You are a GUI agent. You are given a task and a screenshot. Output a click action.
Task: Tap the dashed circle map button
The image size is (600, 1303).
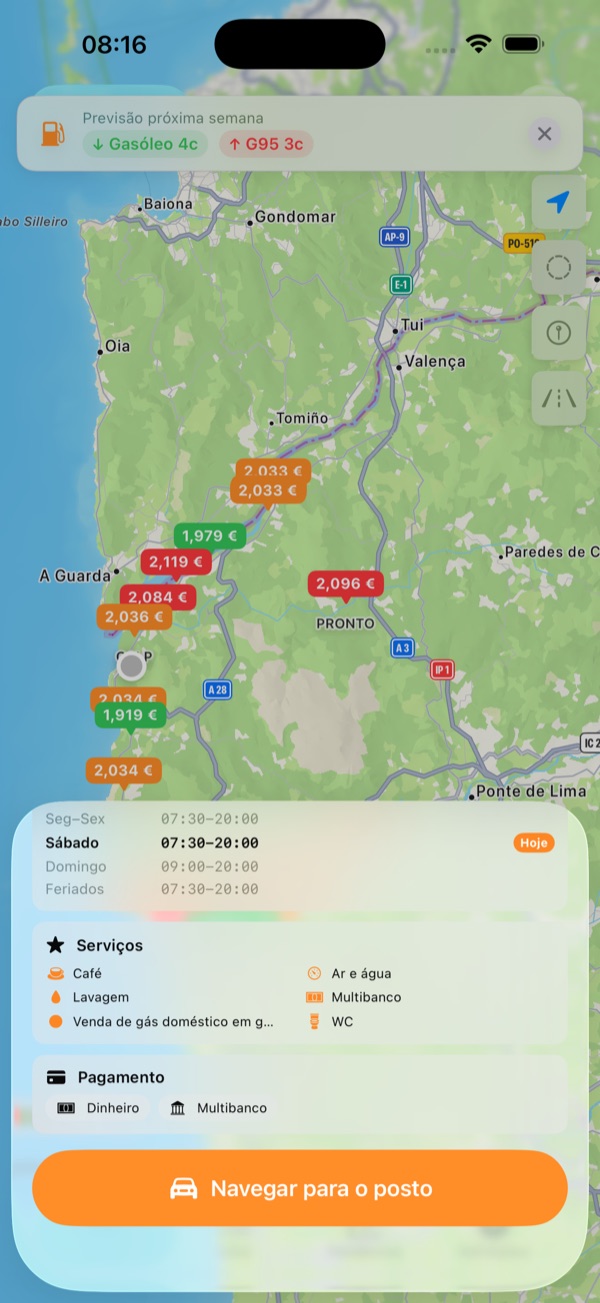point(558,268)
